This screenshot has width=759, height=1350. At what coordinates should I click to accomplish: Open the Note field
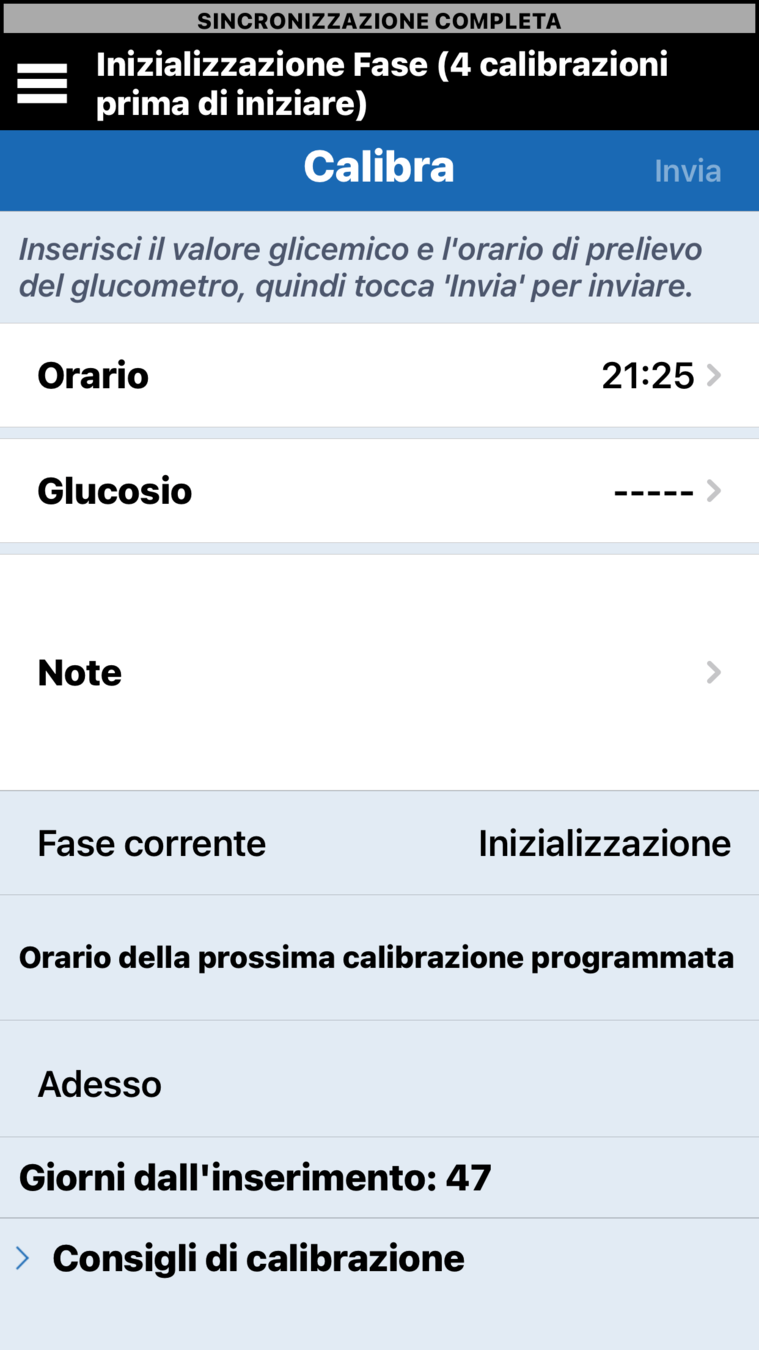click(x=379, y=673)
